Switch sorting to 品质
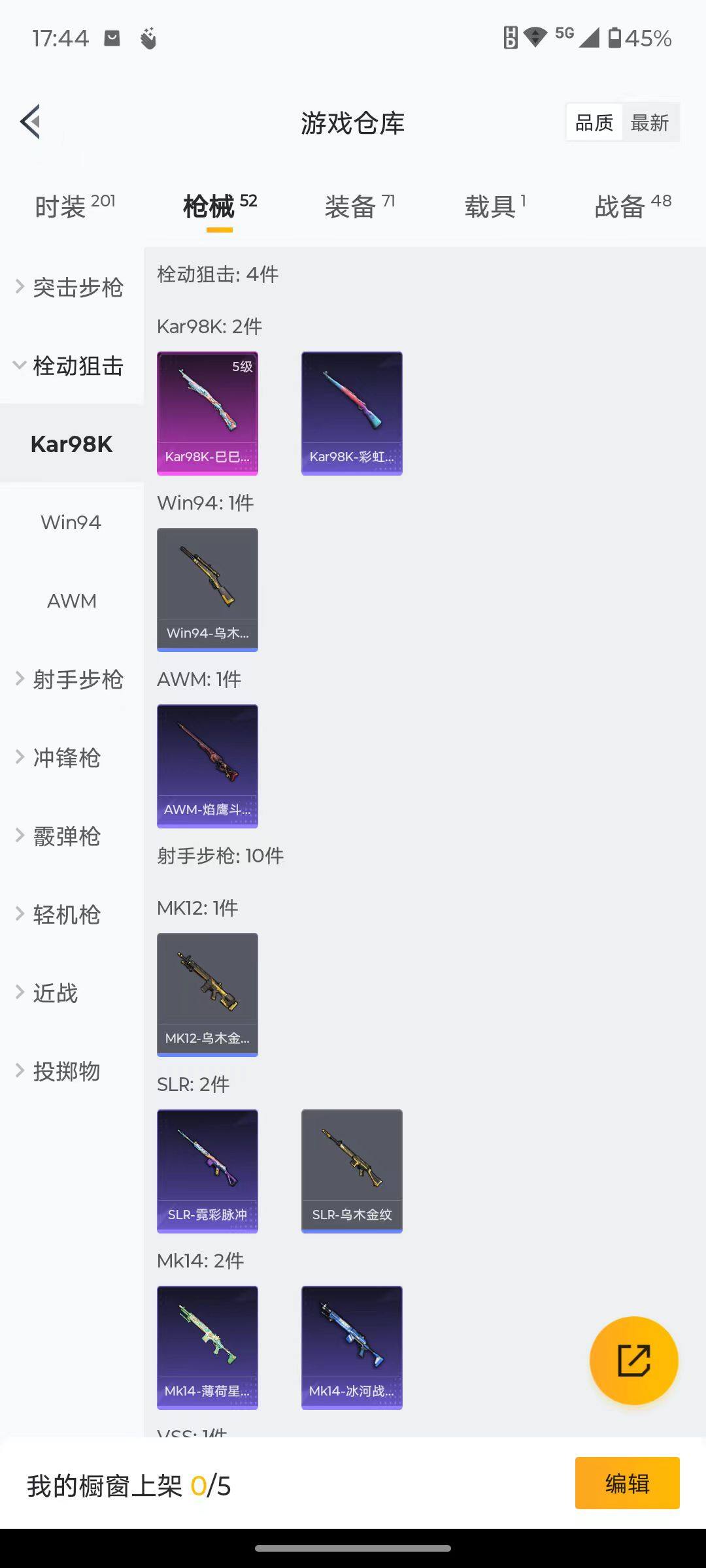 tap(592, 122)
